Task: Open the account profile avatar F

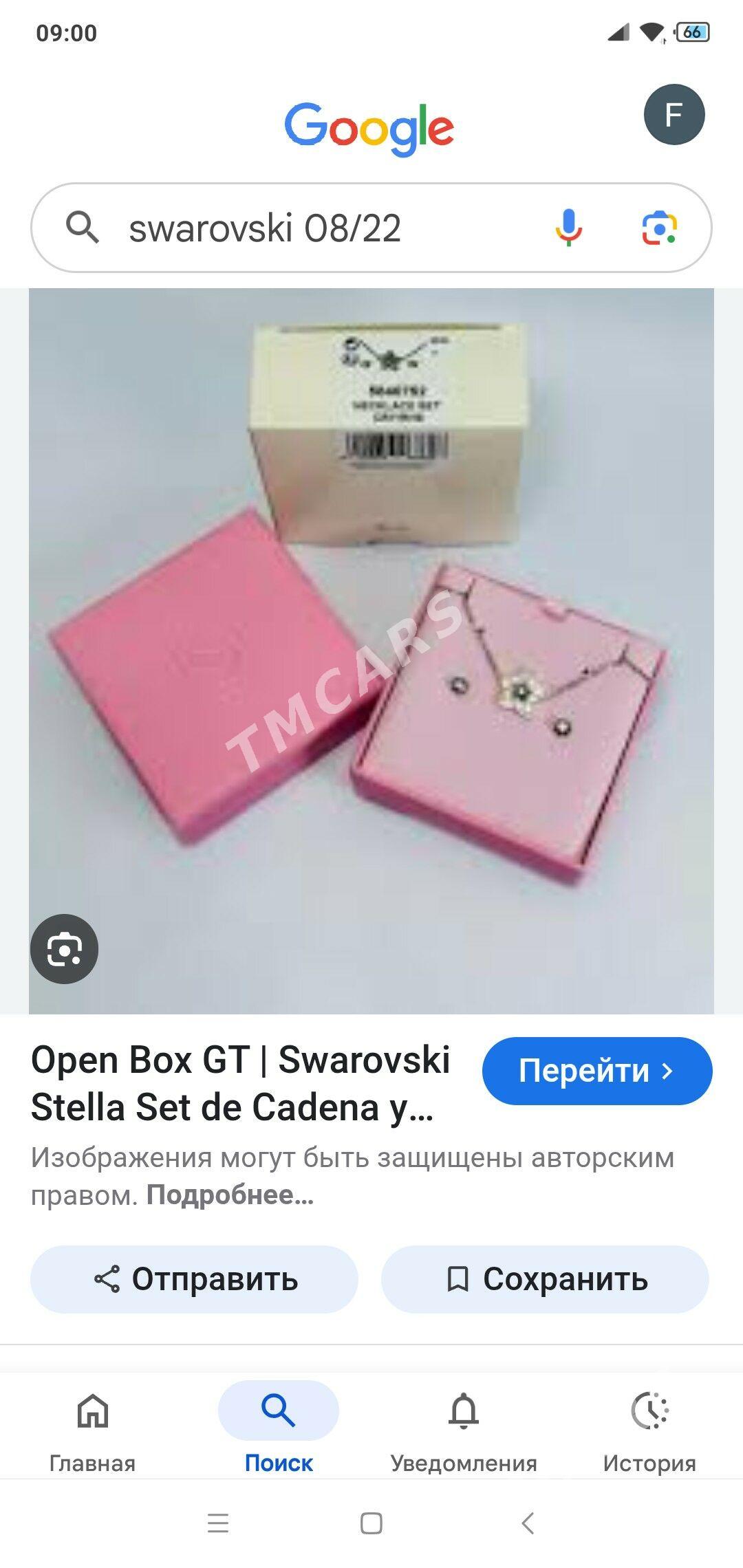Action: coord(674,114)
